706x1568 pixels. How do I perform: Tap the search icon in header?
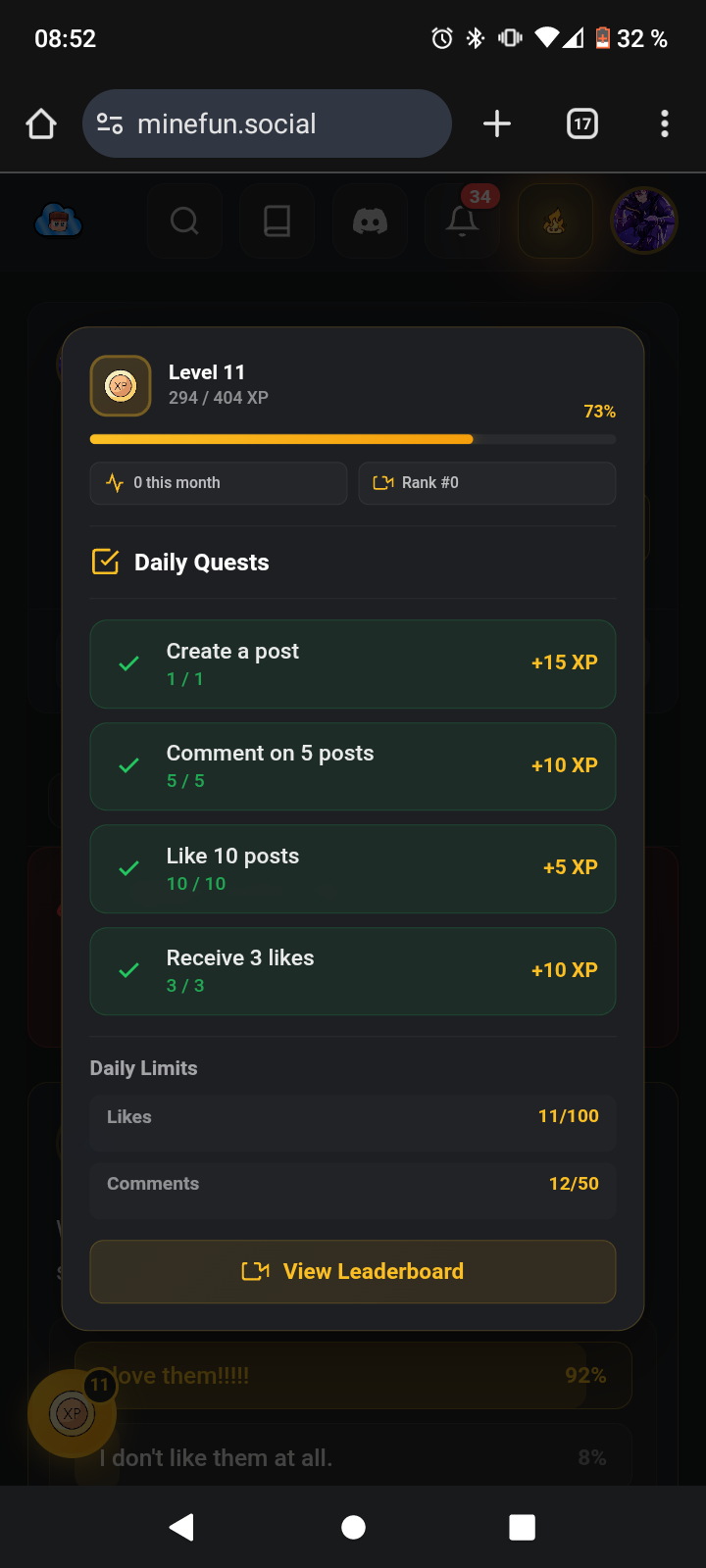click(184, 221)
